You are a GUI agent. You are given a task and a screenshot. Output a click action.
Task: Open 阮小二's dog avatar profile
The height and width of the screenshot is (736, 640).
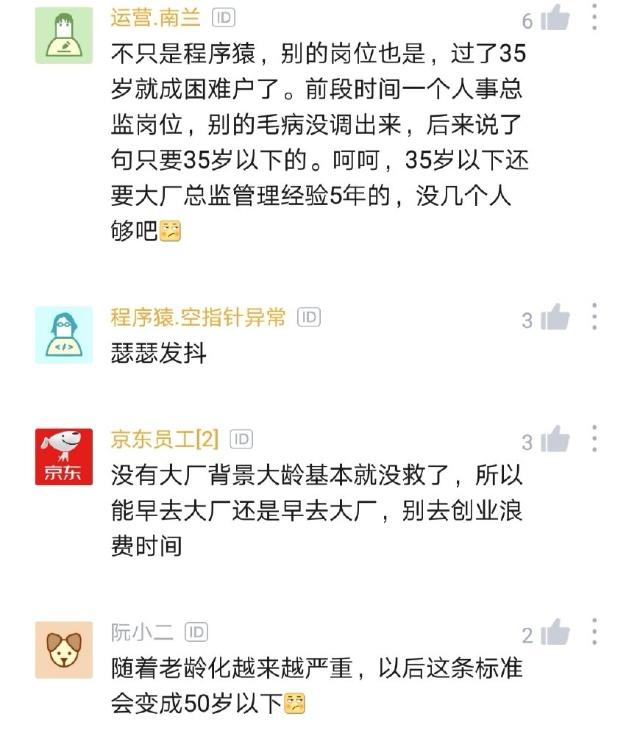point(64,650)
